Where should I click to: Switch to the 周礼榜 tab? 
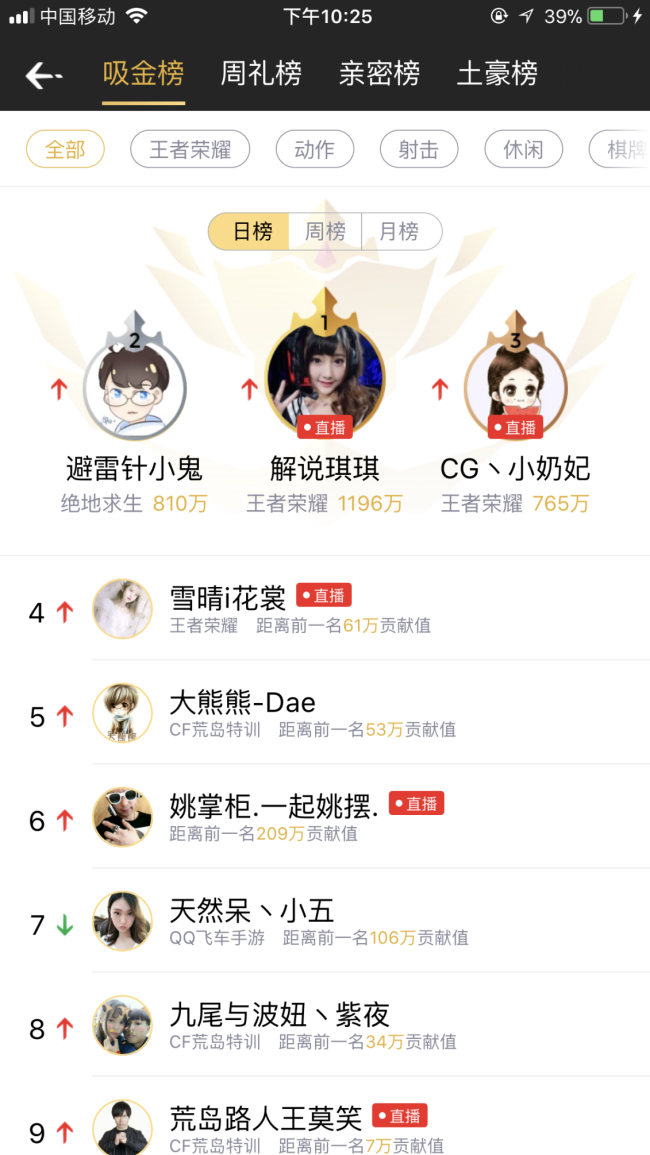tap(261, 74)
